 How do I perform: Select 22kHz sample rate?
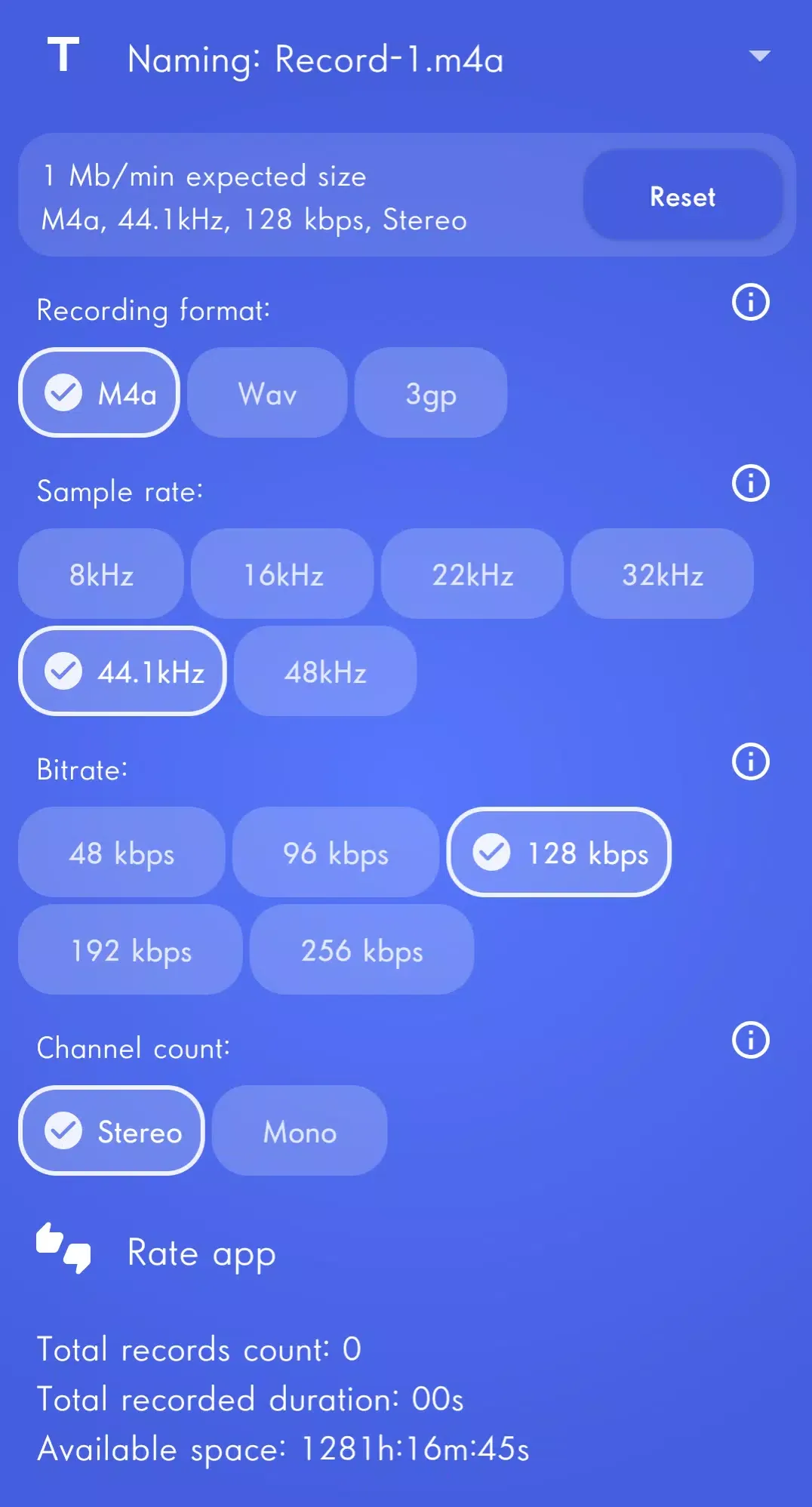click(x=472, y=574)
